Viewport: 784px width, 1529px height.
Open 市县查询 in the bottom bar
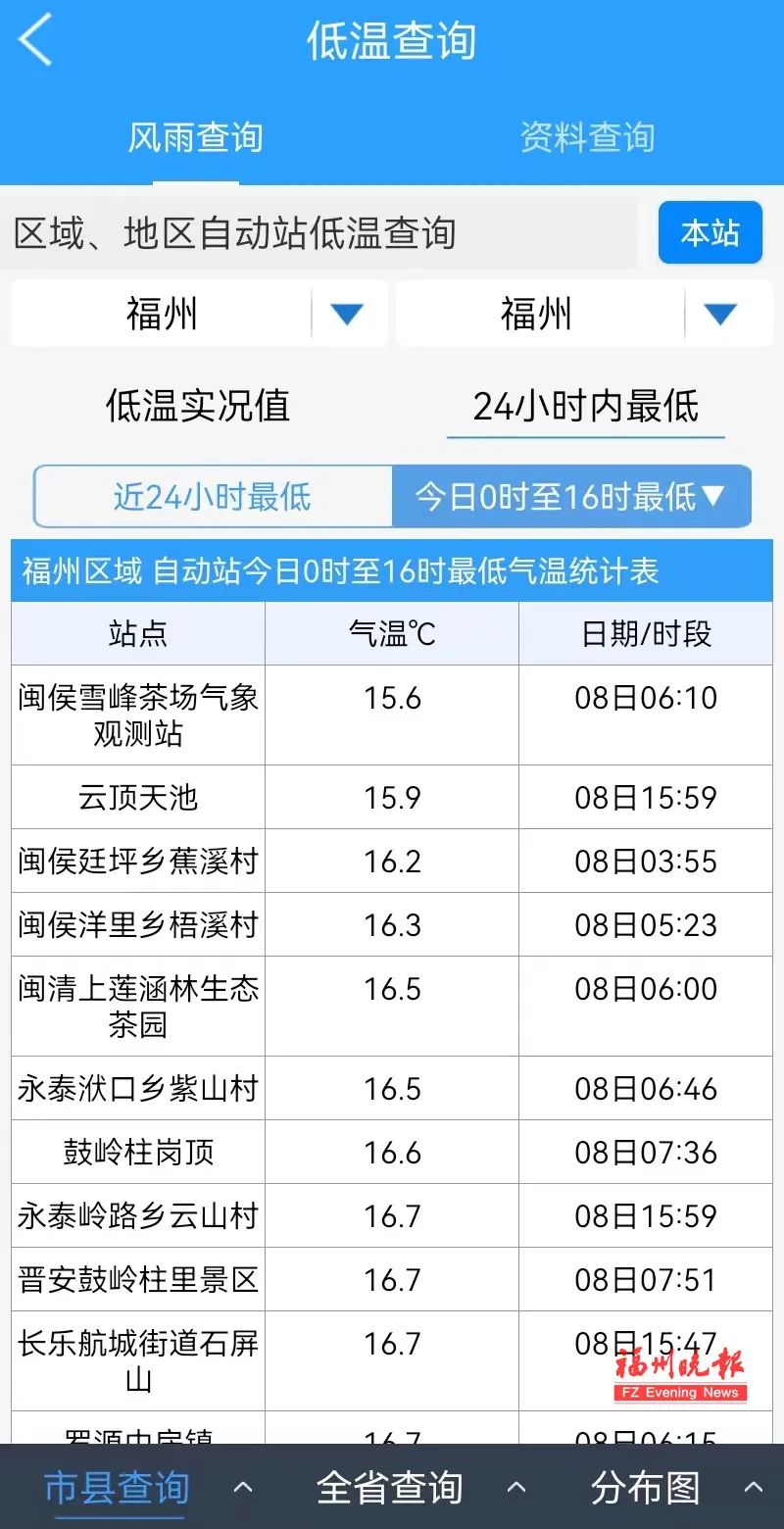coord(117,1487)
